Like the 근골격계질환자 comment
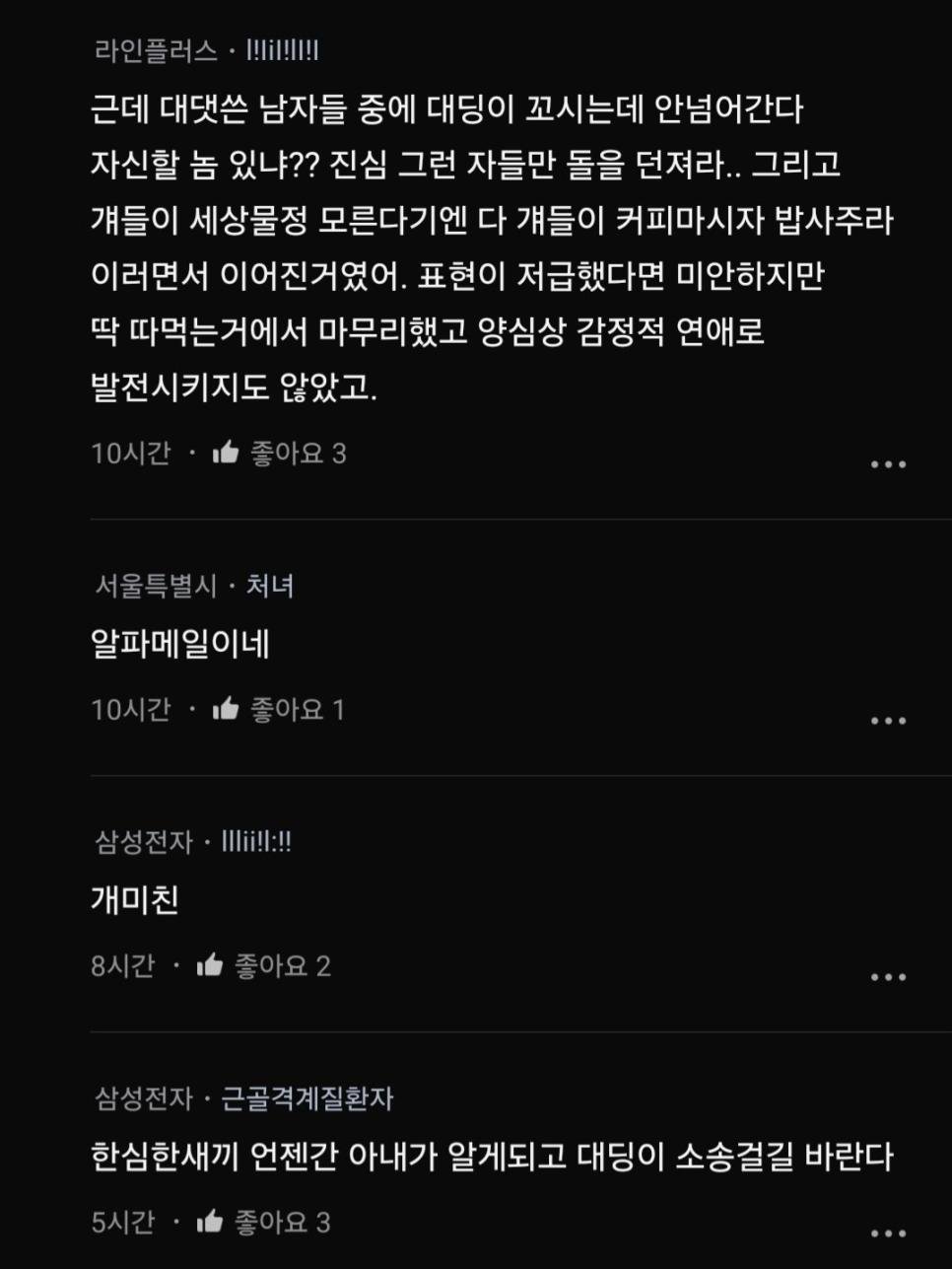The height and width of the screenshot is (1269, 952). [210, 1223]
